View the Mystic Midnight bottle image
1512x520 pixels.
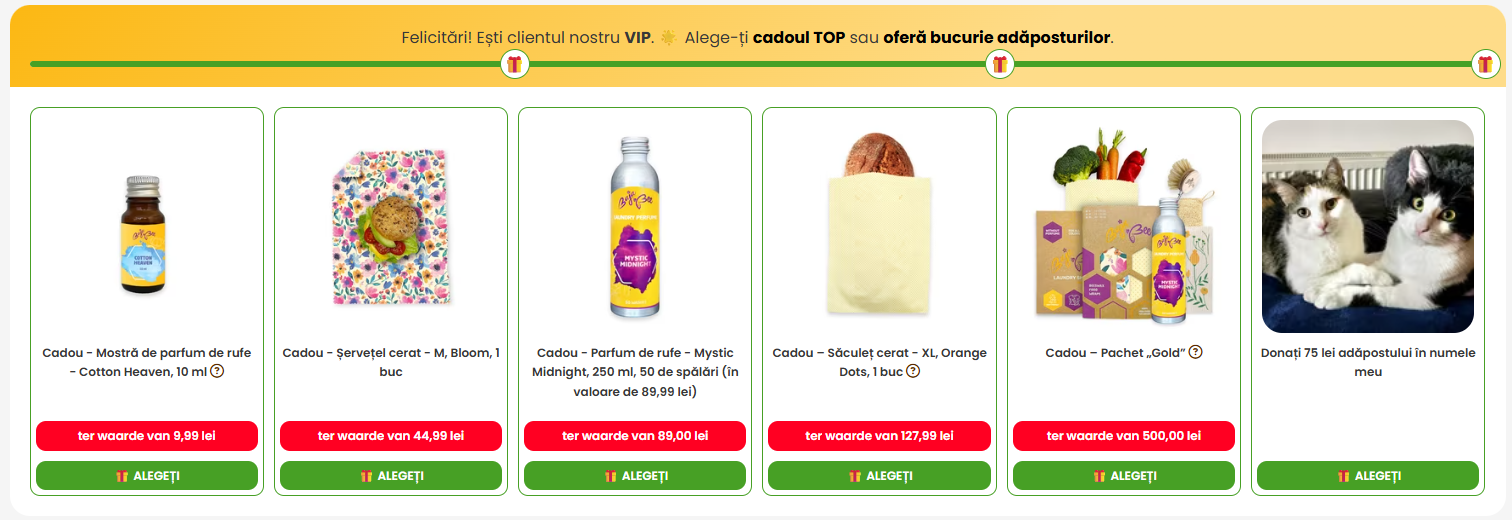pyautogui.click(x=635, y=227)
